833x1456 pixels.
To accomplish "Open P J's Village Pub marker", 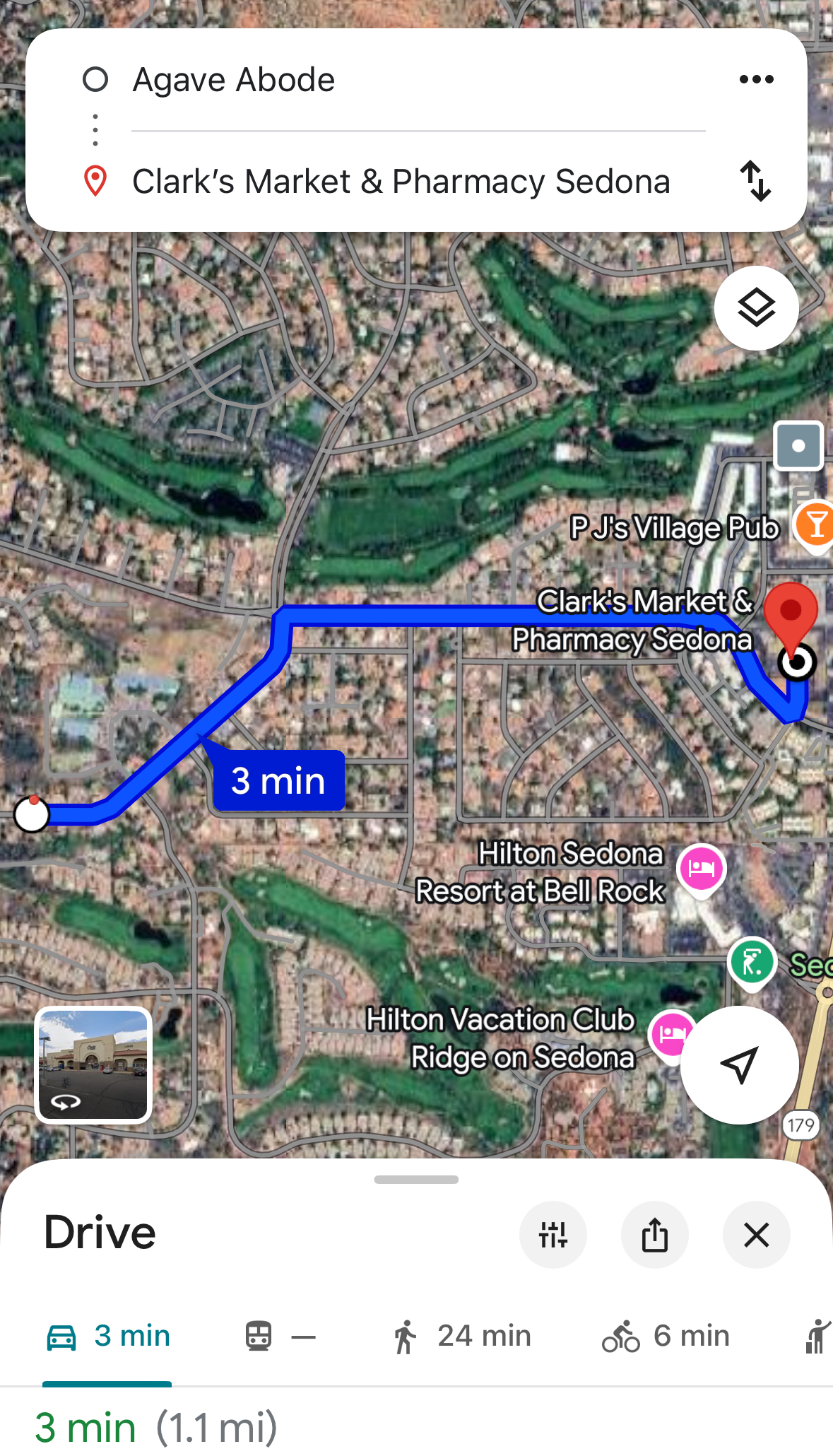I will pyautogui.click(x=815, y=526).
